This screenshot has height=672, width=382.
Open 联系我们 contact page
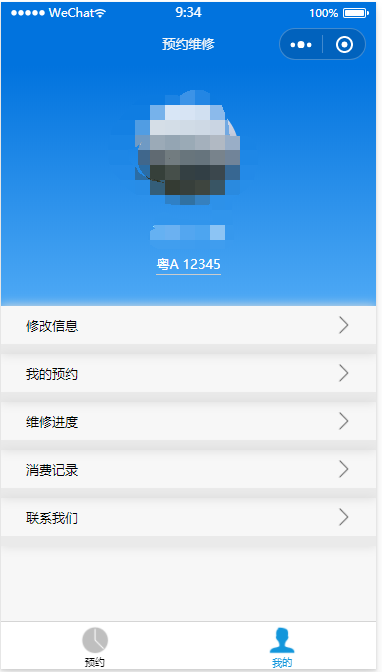point(189,518)
